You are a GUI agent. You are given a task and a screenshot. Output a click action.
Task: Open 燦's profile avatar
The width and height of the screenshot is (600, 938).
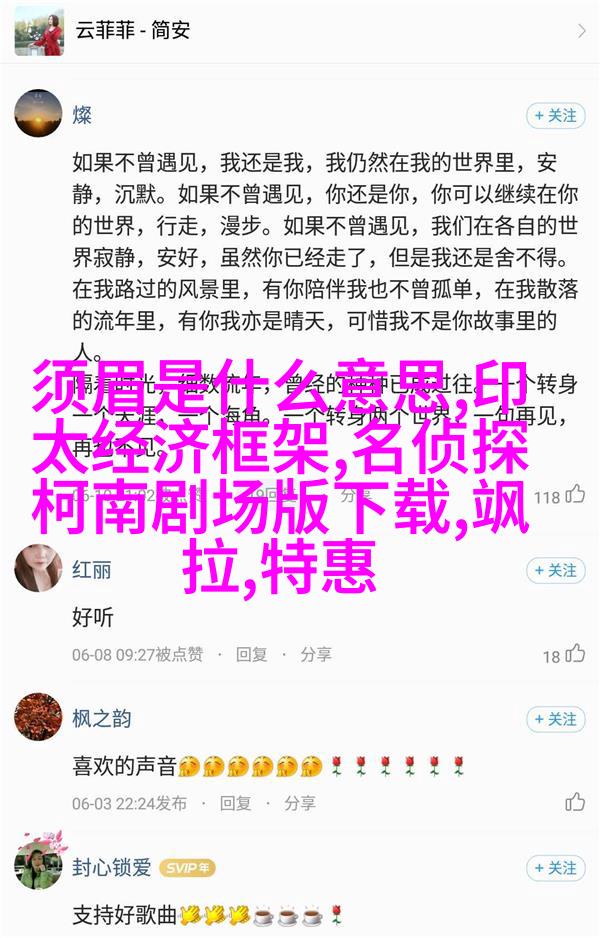[x=38, y=114]
